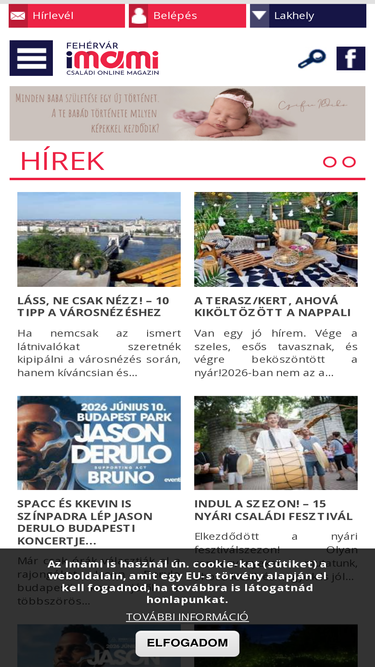Open the summer family festivals image

coord(276,443)
